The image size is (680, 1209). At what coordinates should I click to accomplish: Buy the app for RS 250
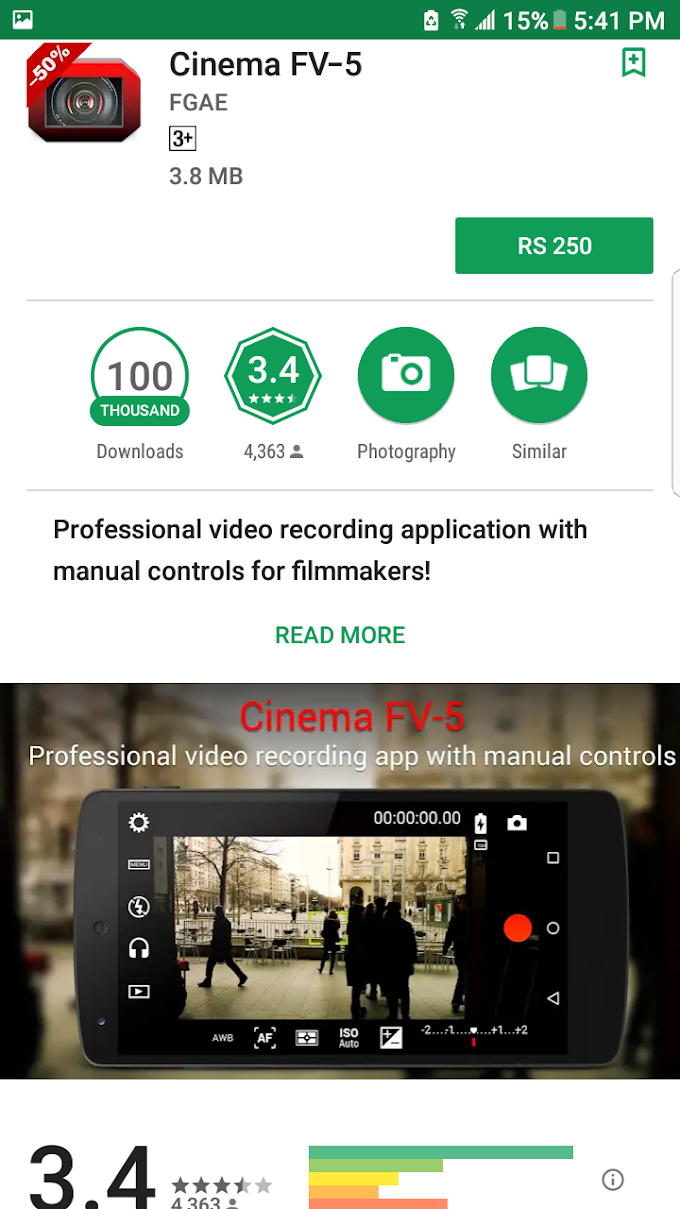(554, 246)
